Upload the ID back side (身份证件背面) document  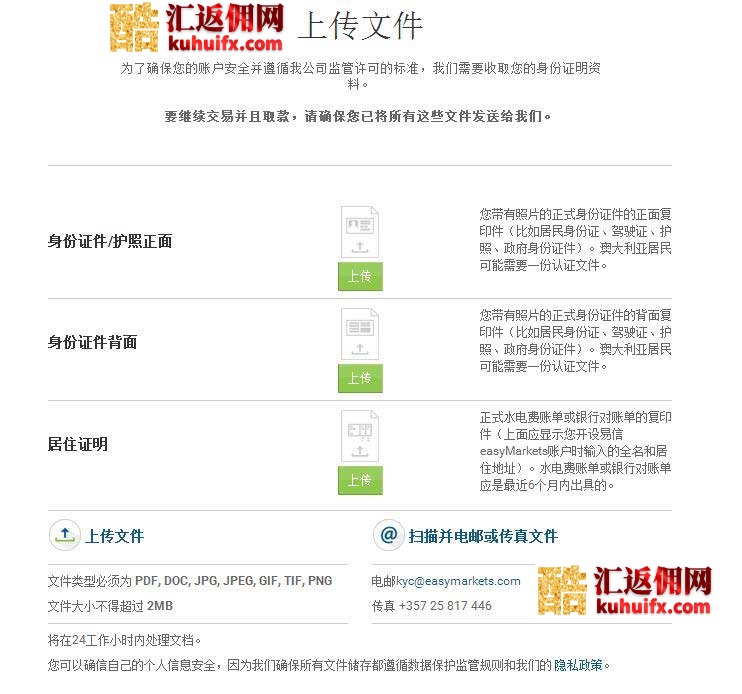point(360,378)
